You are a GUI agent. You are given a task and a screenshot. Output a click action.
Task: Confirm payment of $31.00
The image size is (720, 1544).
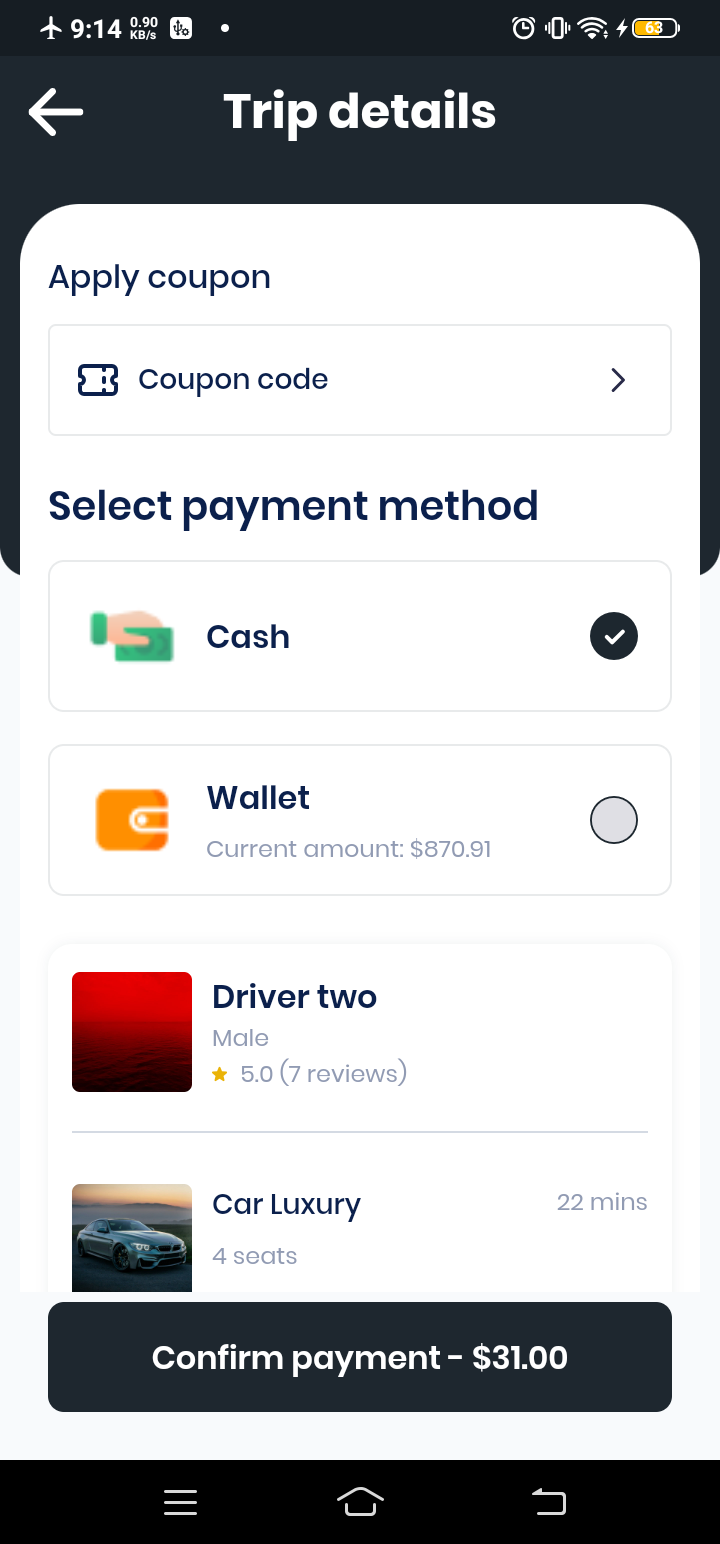coord(360,1357)
